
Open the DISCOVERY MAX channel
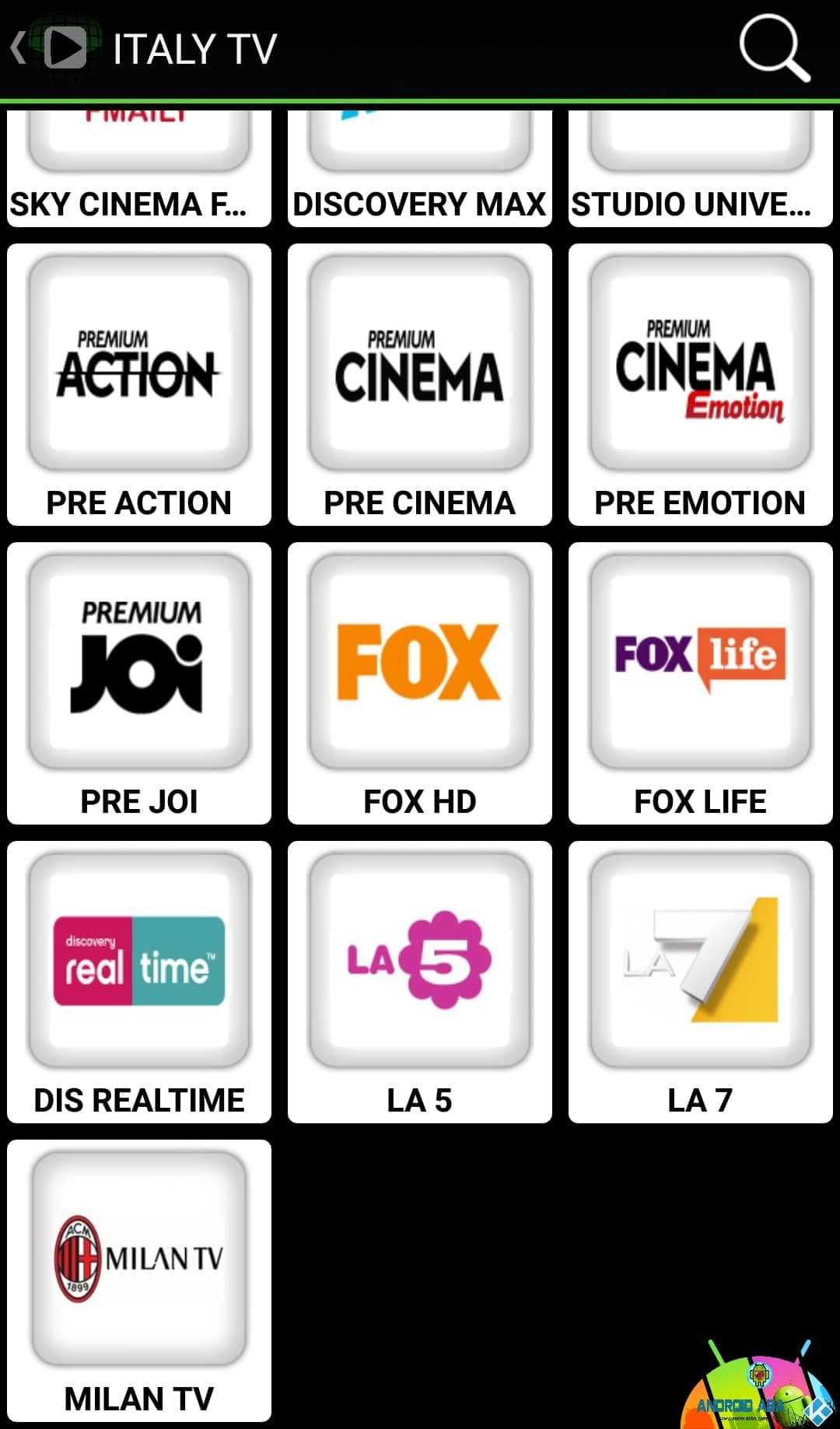[x=420, y=169]
